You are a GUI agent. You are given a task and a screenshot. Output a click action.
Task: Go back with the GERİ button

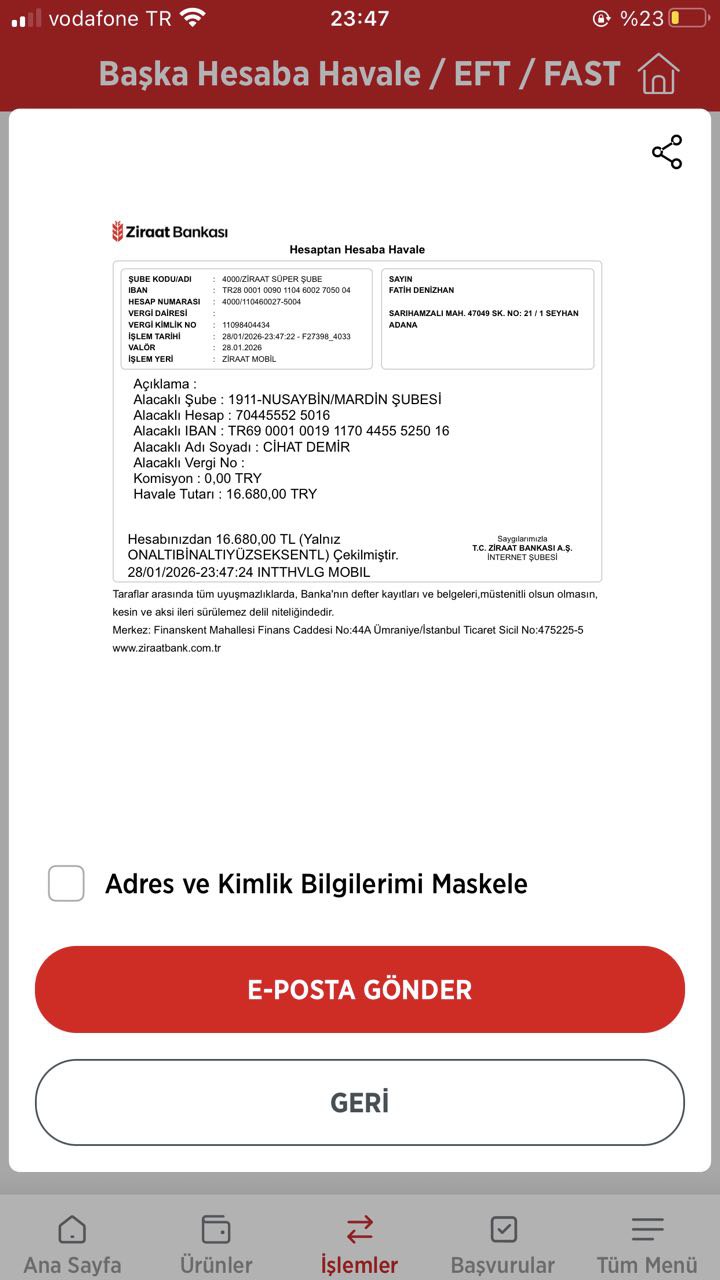tap(360, 1103)
